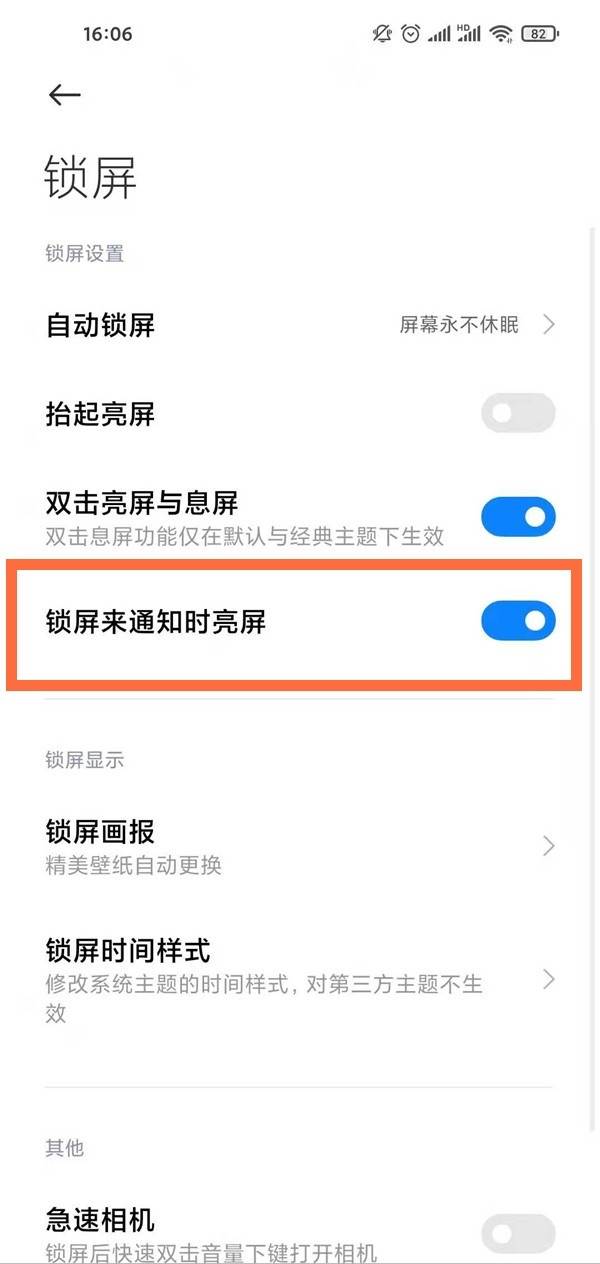Disable the 锁屏来通知时亮屏 switch
The height and width of the screenshot is (1264, 600).
[x=518, y=621]
